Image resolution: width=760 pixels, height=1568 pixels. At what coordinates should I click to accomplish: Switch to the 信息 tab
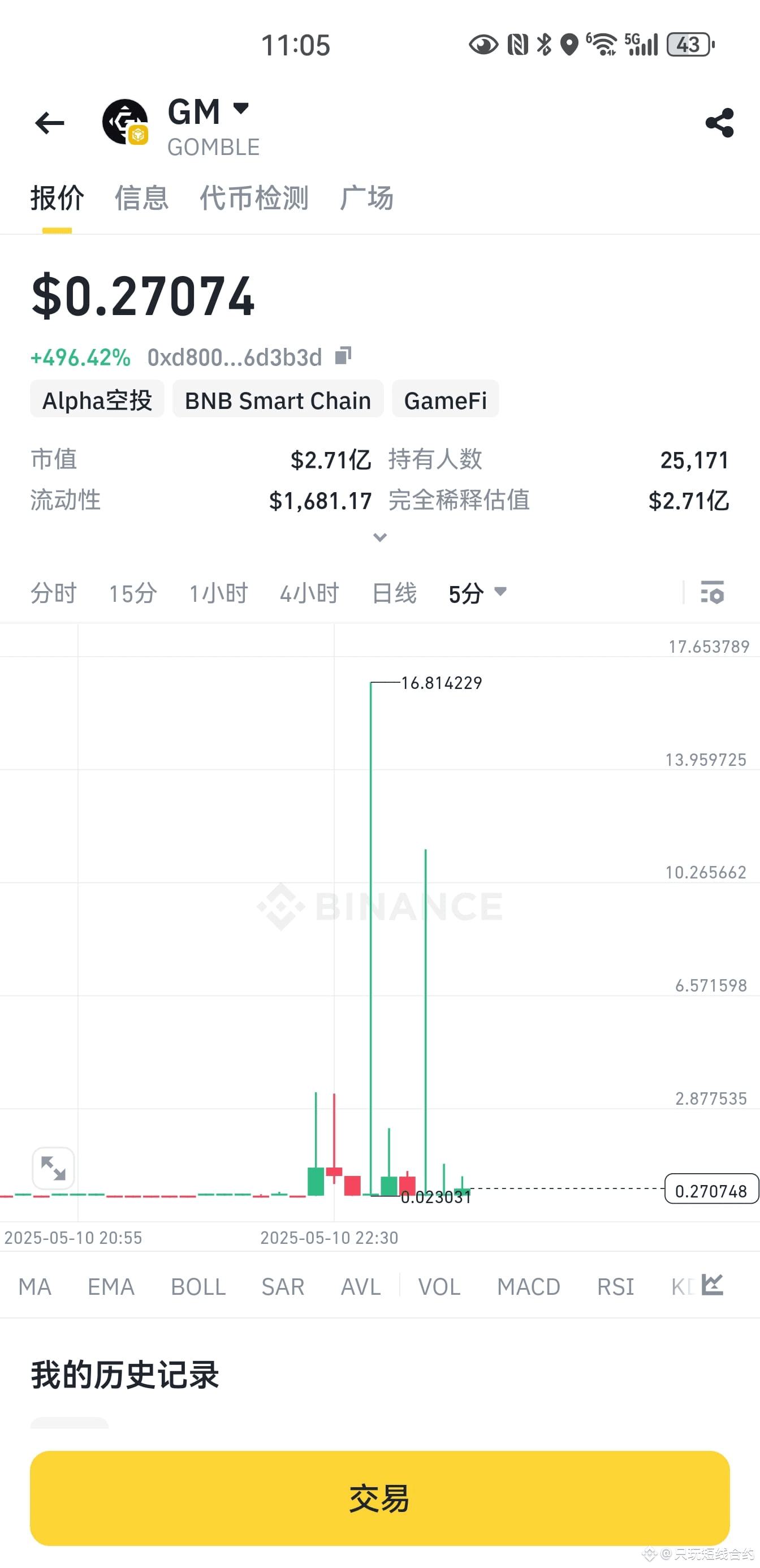click(x=141, y=197)
